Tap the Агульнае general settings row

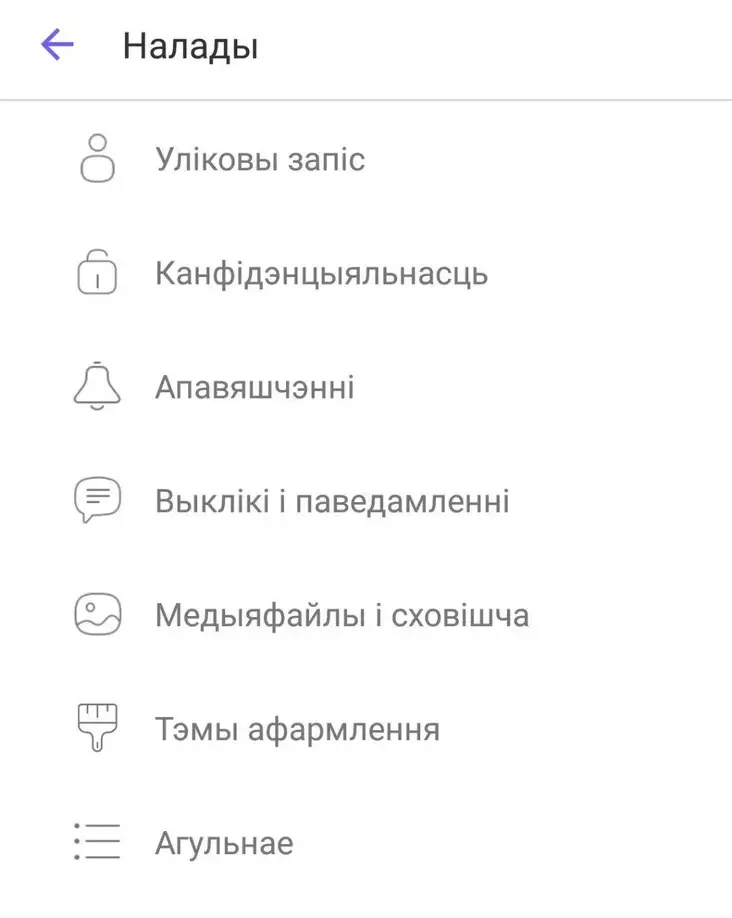(224, 843)
